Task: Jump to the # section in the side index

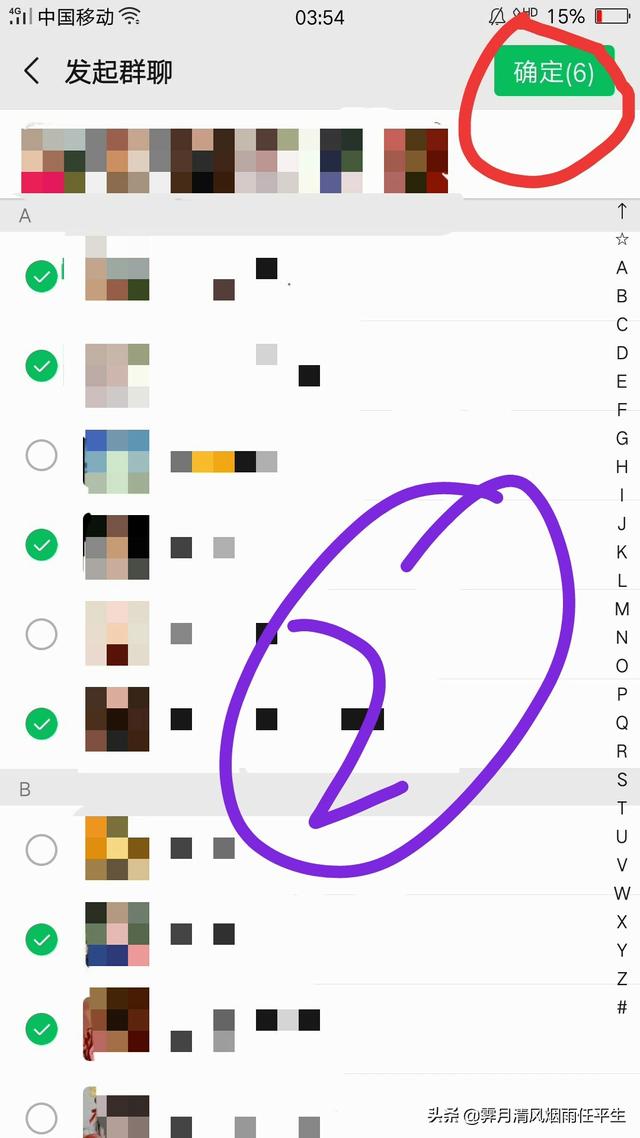Action: pos(622,1007)
